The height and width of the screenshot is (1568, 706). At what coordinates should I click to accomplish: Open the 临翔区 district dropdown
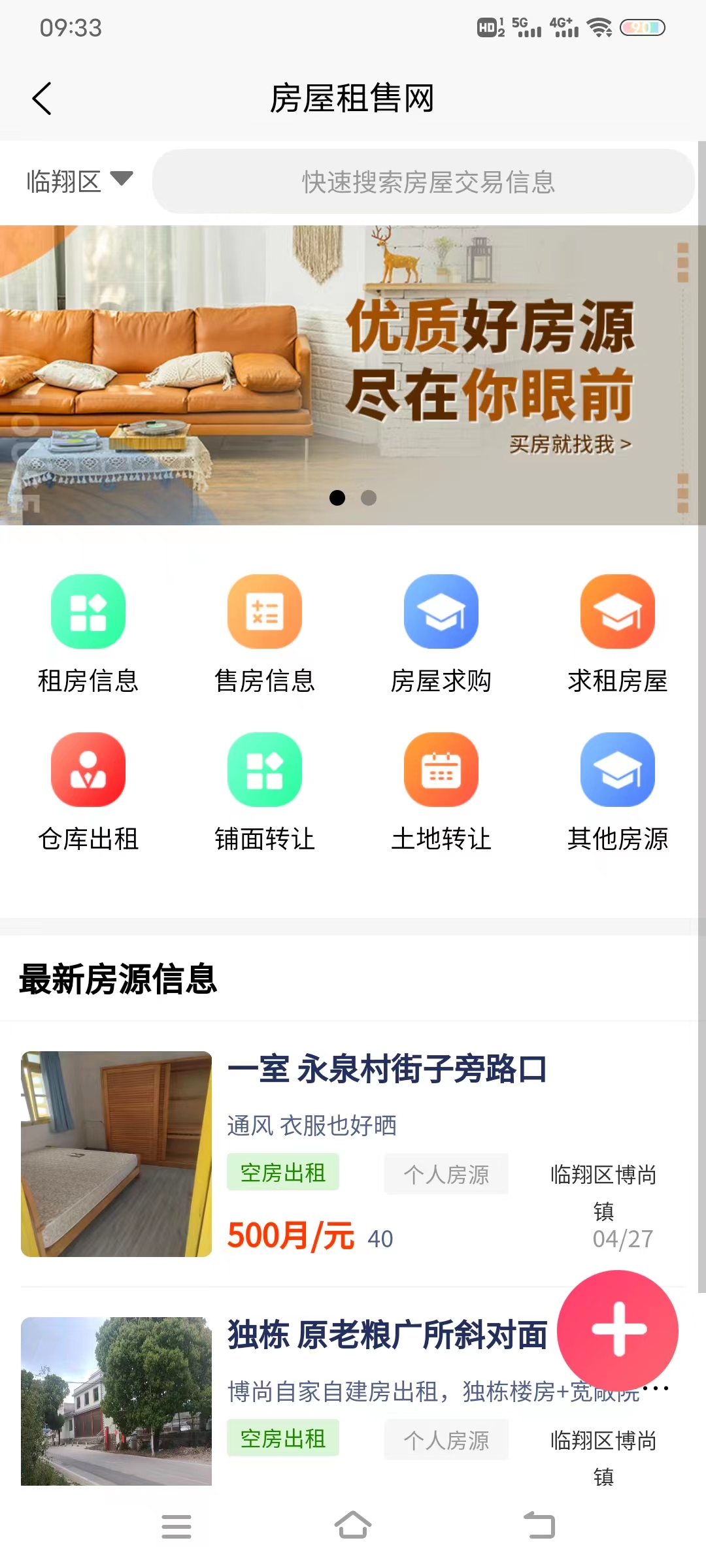tap(78, 181)
